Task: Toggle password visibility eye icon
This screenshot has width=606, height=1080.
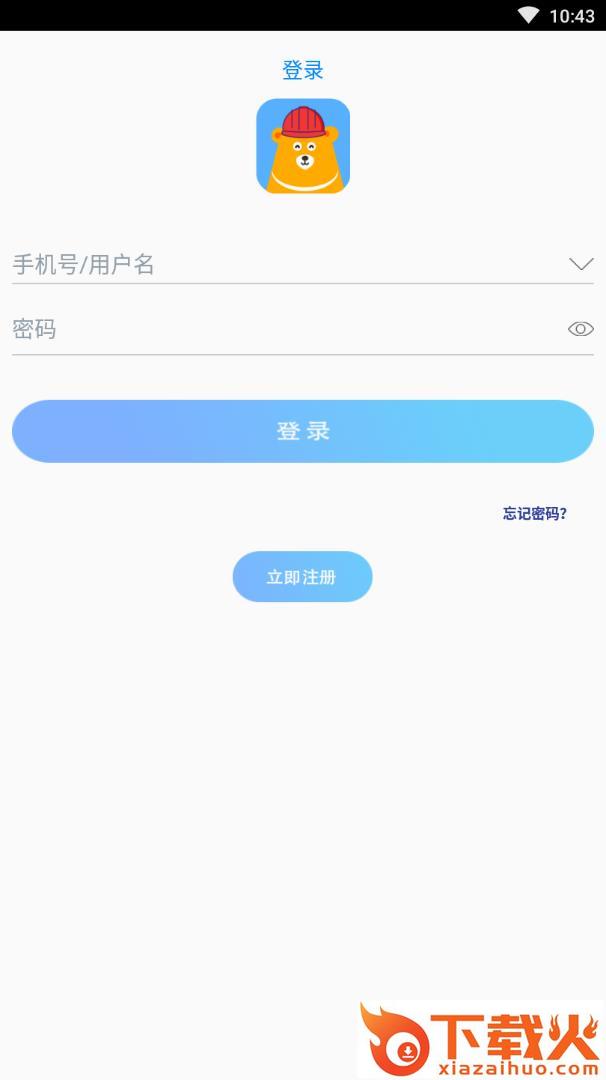Action: click(x=581, y=329)
